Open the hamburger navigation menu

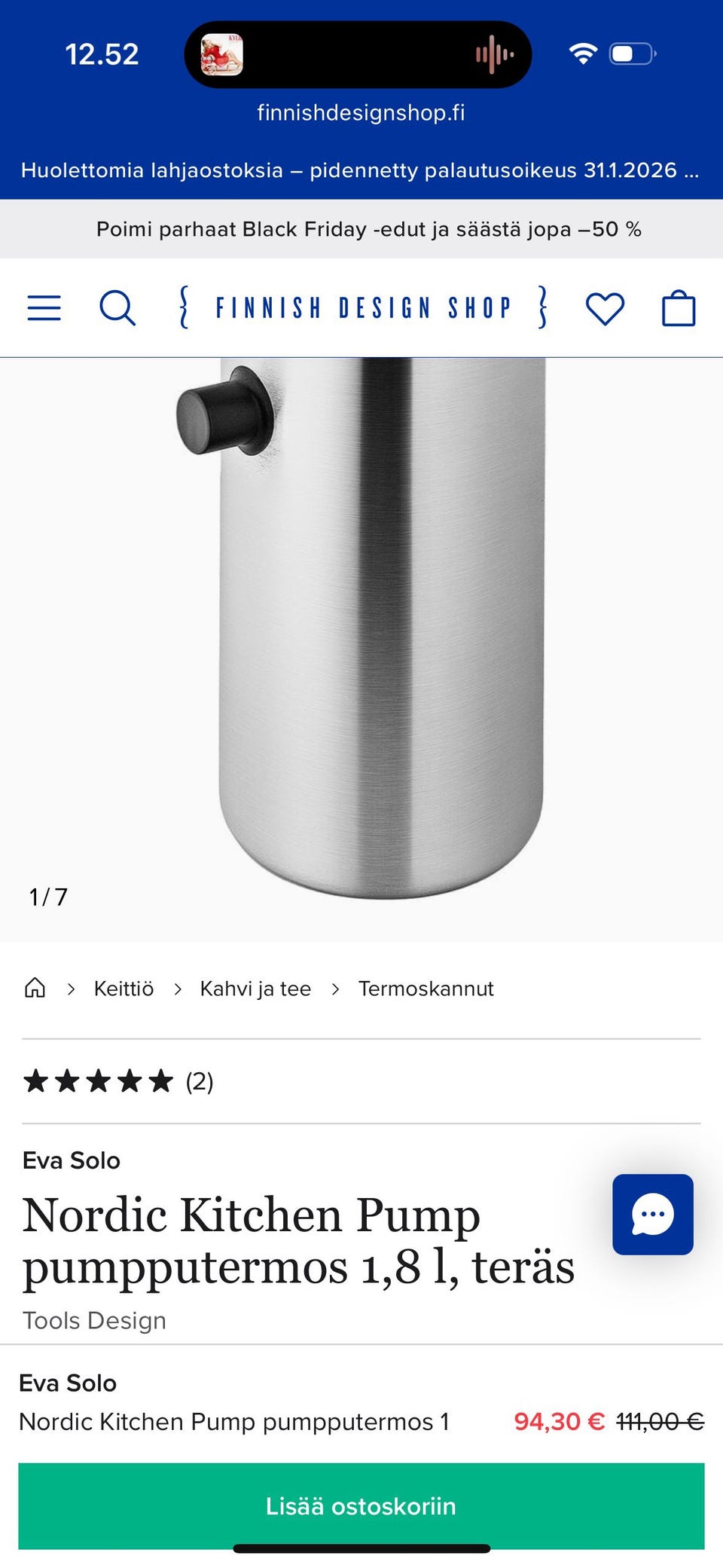coord(44,307)
